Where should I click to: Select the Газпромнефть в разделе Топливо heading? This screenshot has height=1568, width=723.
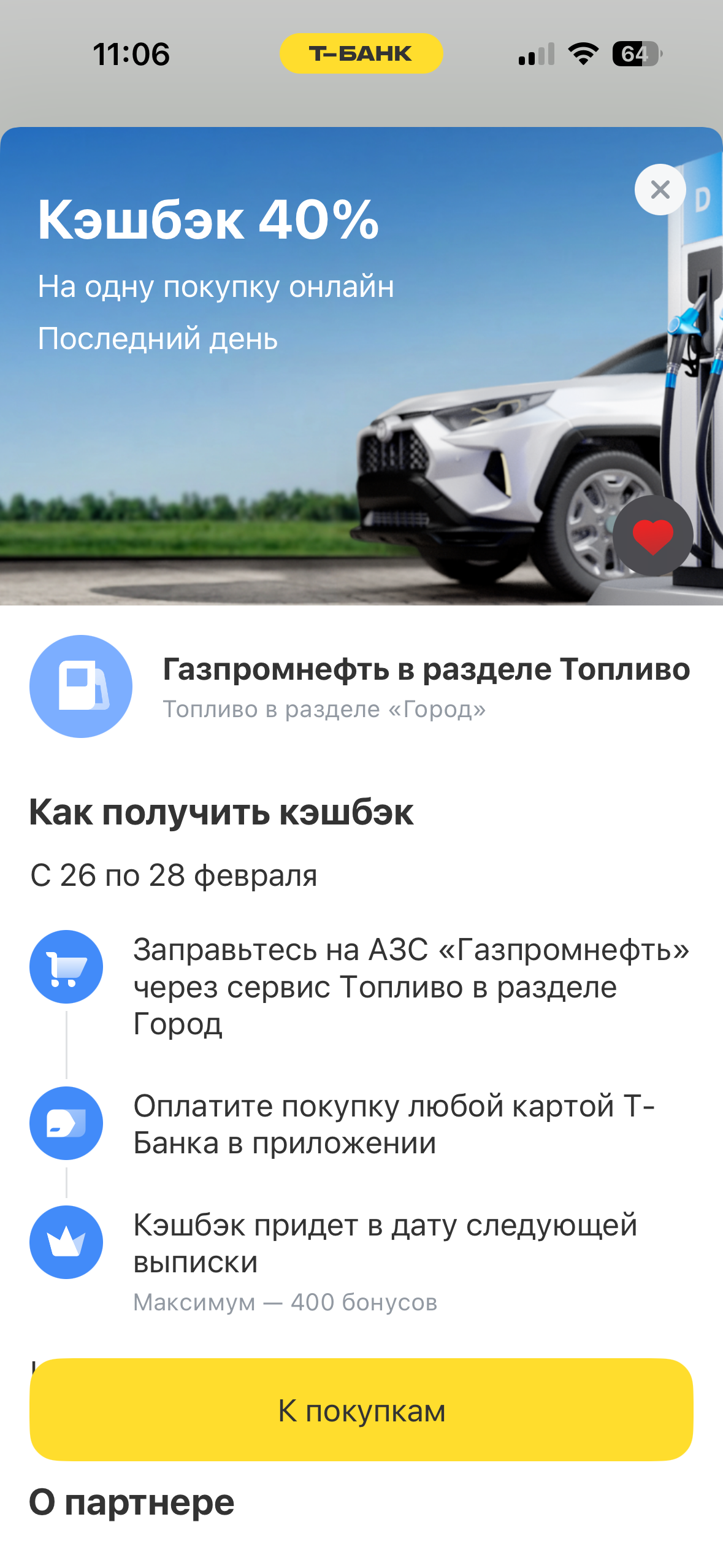(x=426, y=671)
